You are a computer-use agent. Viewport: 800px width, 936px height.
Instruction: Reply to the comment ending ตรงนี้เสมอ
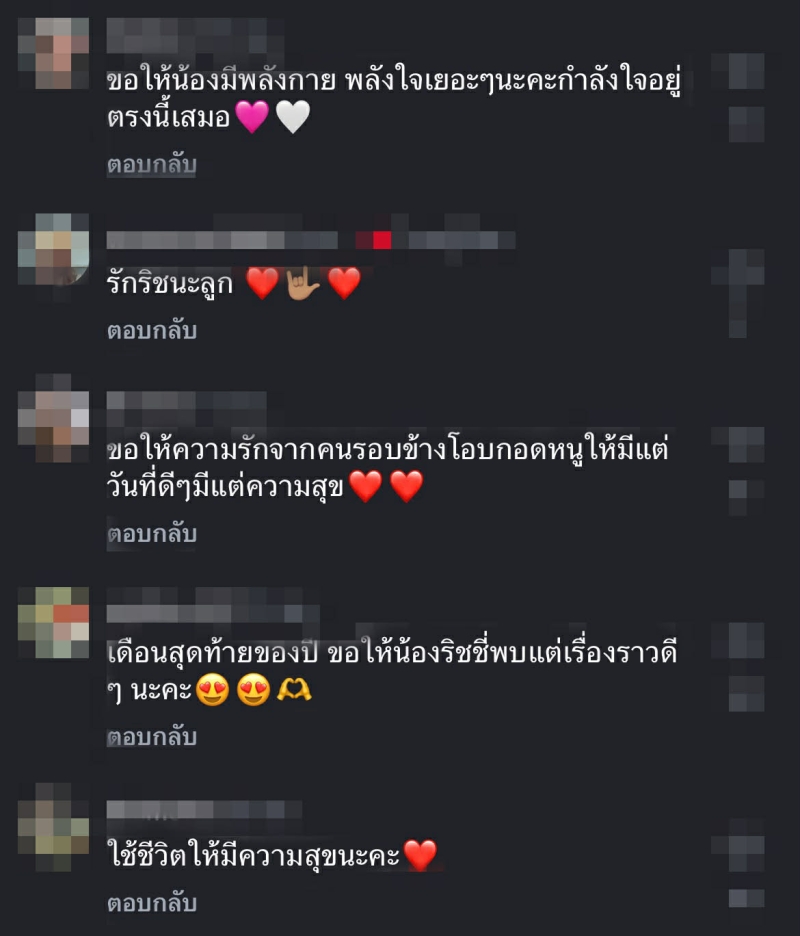[151, 165]
